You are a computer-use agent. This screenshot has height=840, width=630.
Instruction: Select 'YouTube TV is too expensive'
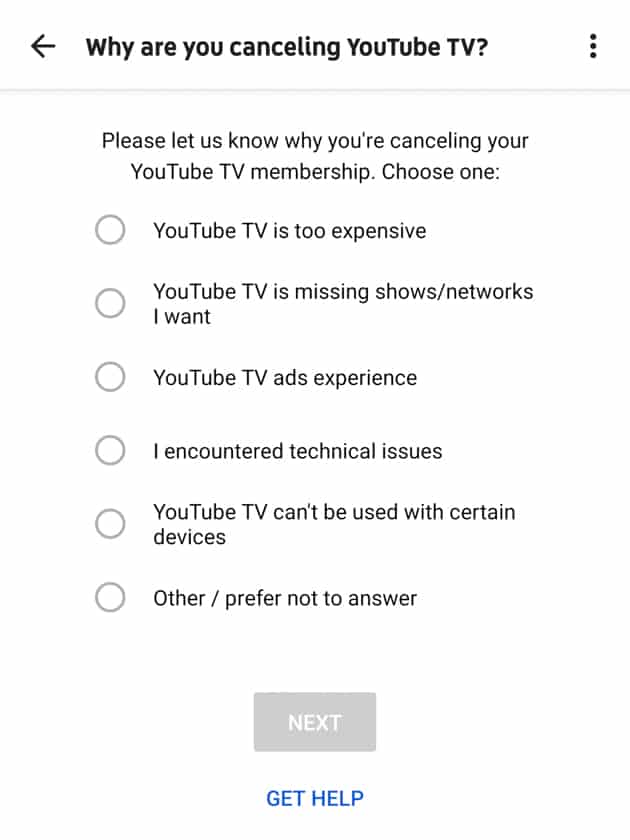click(110, 230)
